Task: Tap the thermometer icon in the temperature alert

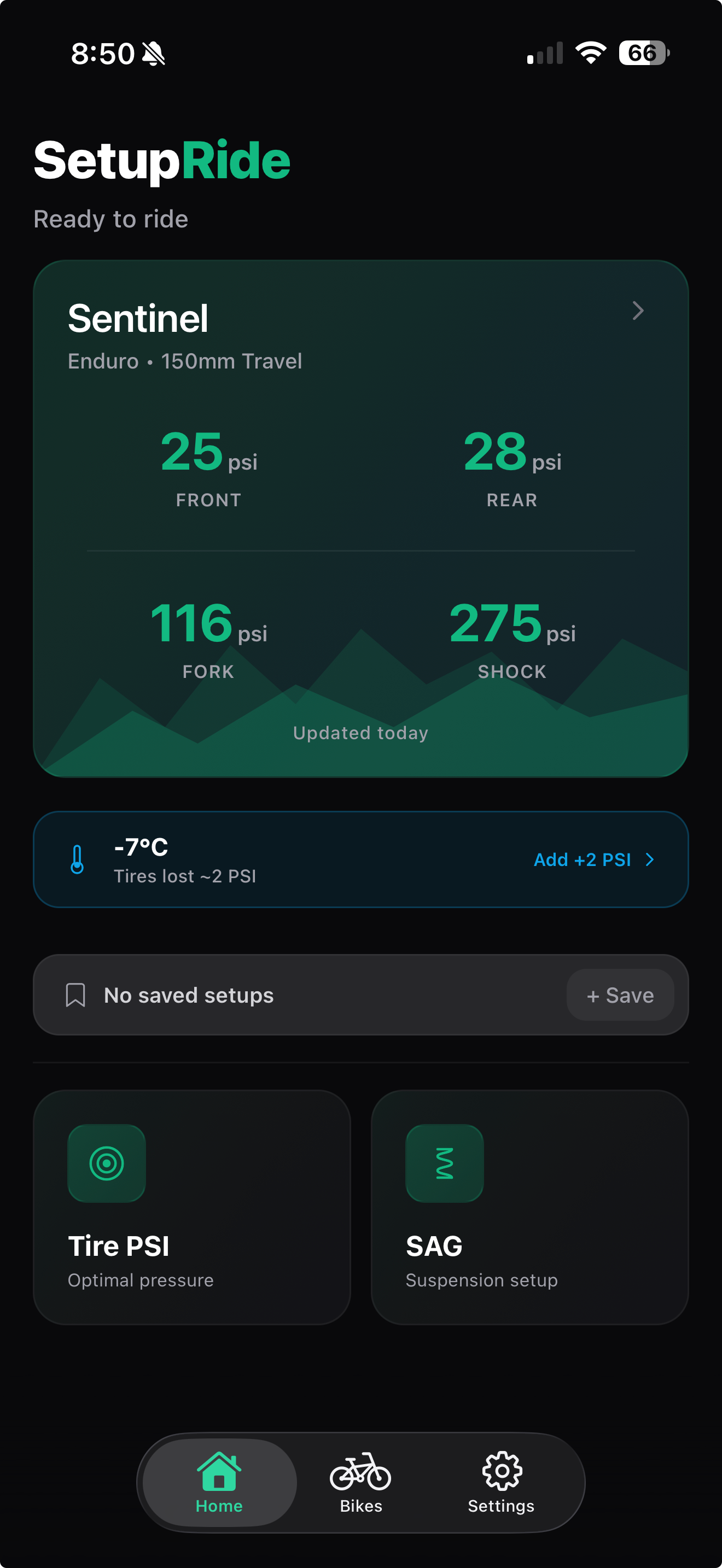Action: (x=77, y=860)
